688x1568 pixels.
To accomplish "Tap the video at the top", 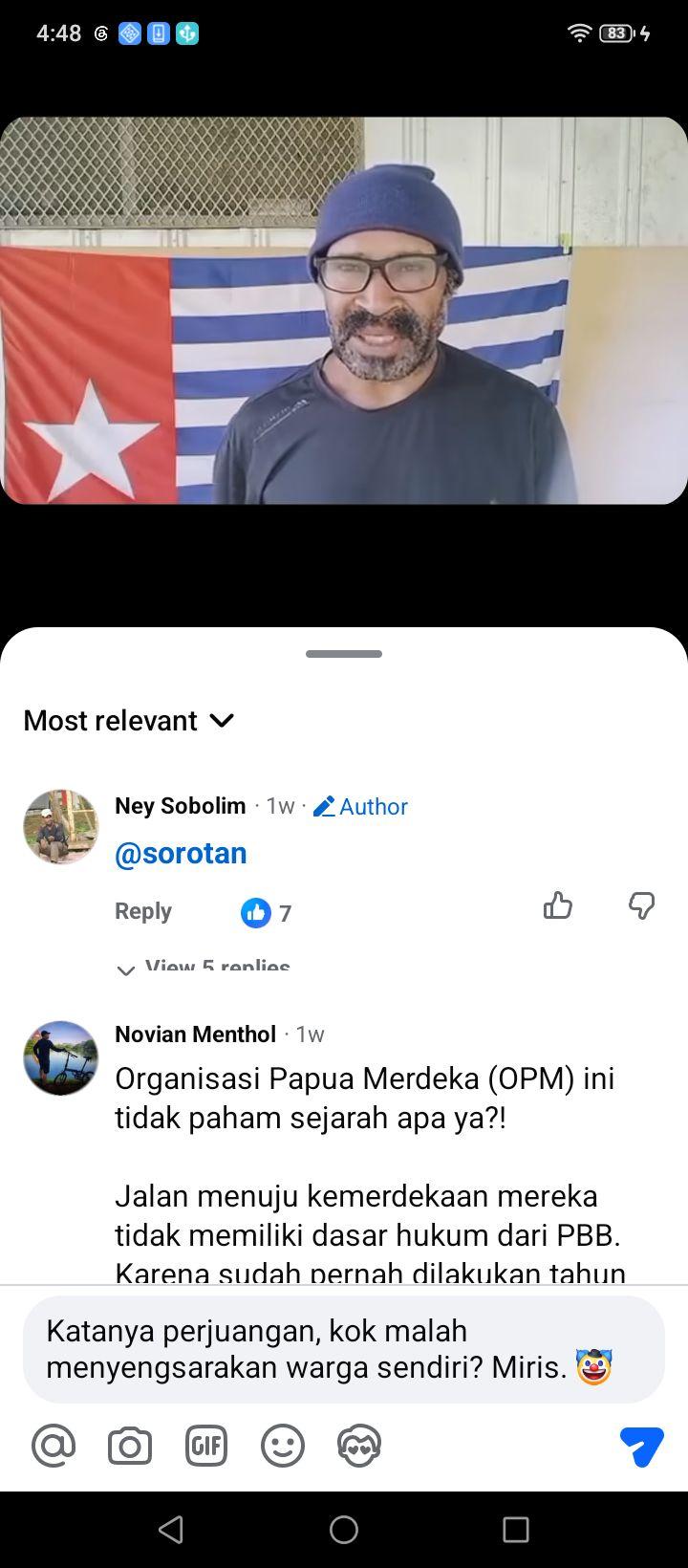I will coord(344,311).
